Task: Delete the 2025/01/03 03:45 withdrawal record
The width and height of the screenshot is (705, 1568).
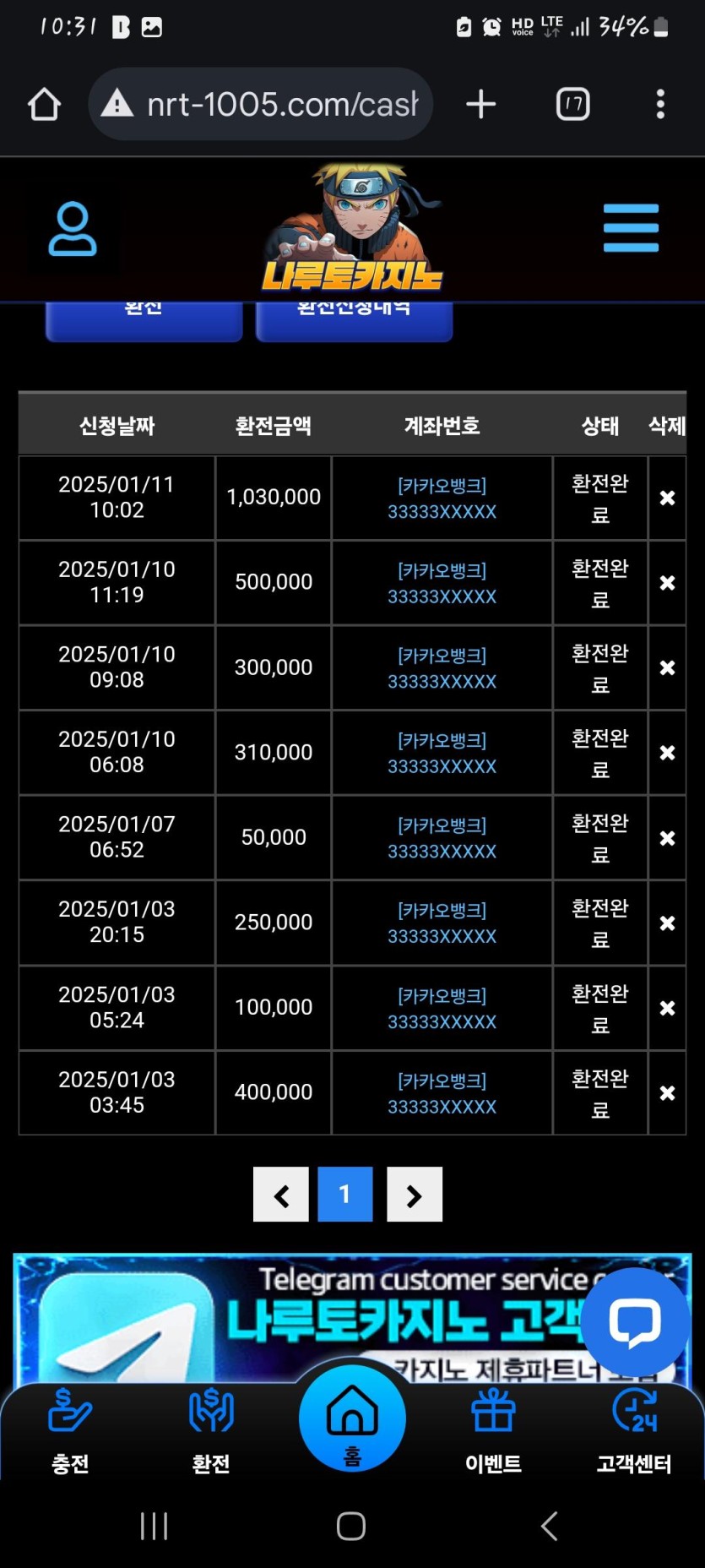Action: pos(667,1093)
